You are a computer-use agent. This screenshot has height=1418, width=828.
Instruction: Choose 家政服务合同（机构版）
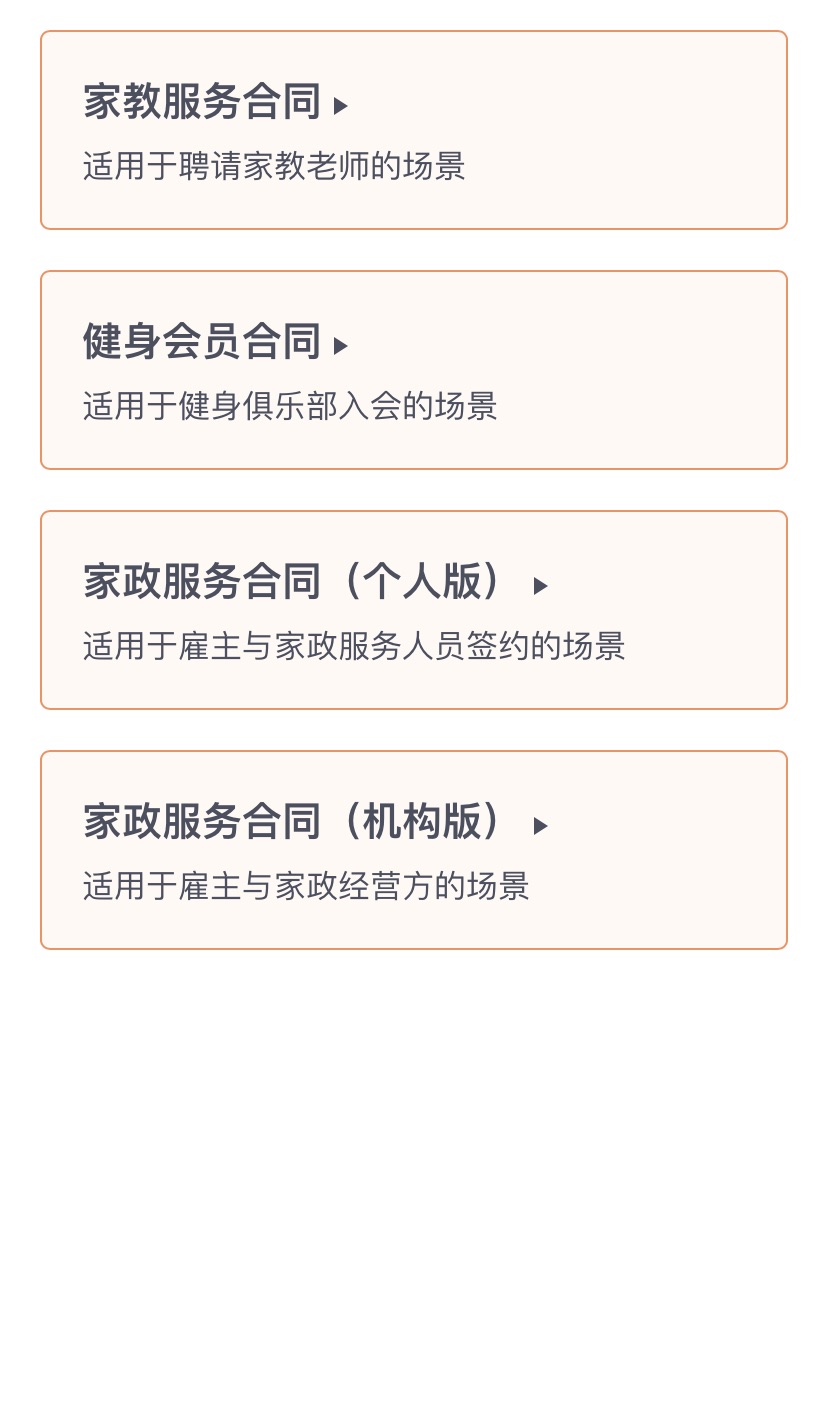click(x=414, y=850)
